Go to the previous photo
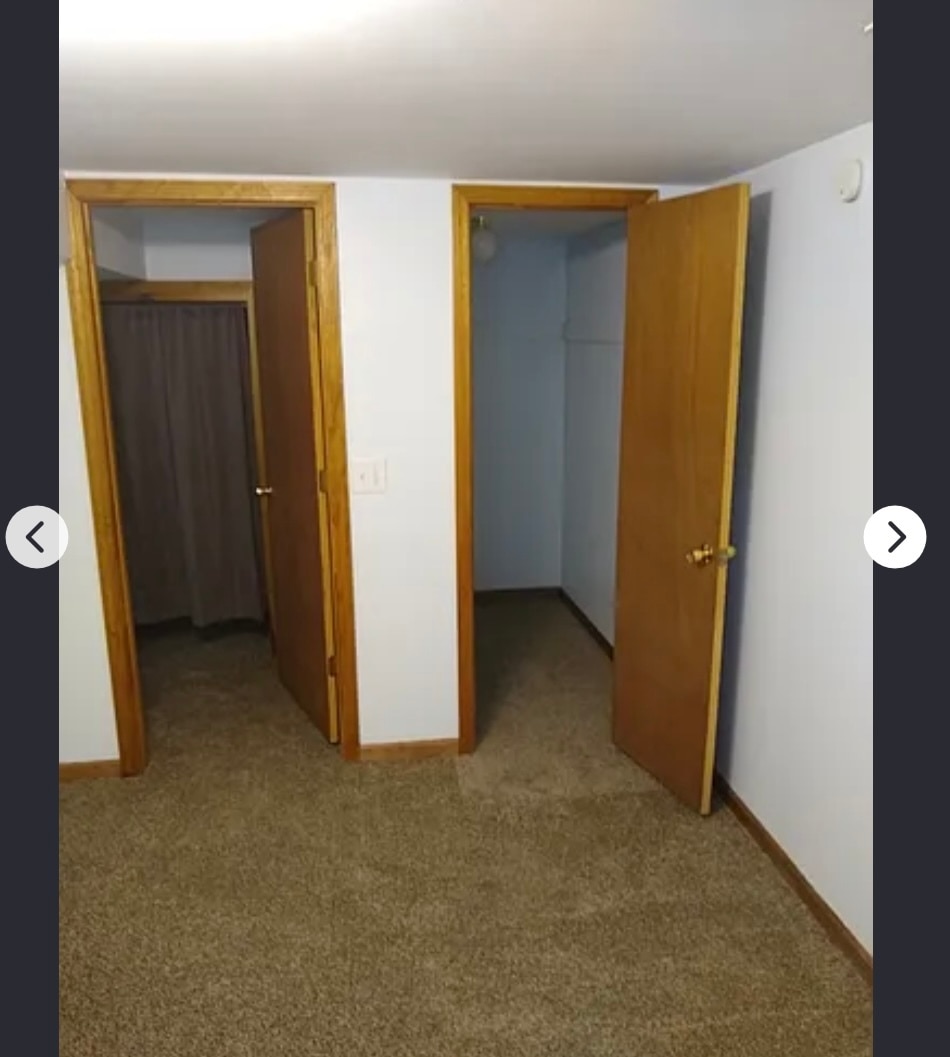This screenshot has height=1057, width=950. coord(37,537)
